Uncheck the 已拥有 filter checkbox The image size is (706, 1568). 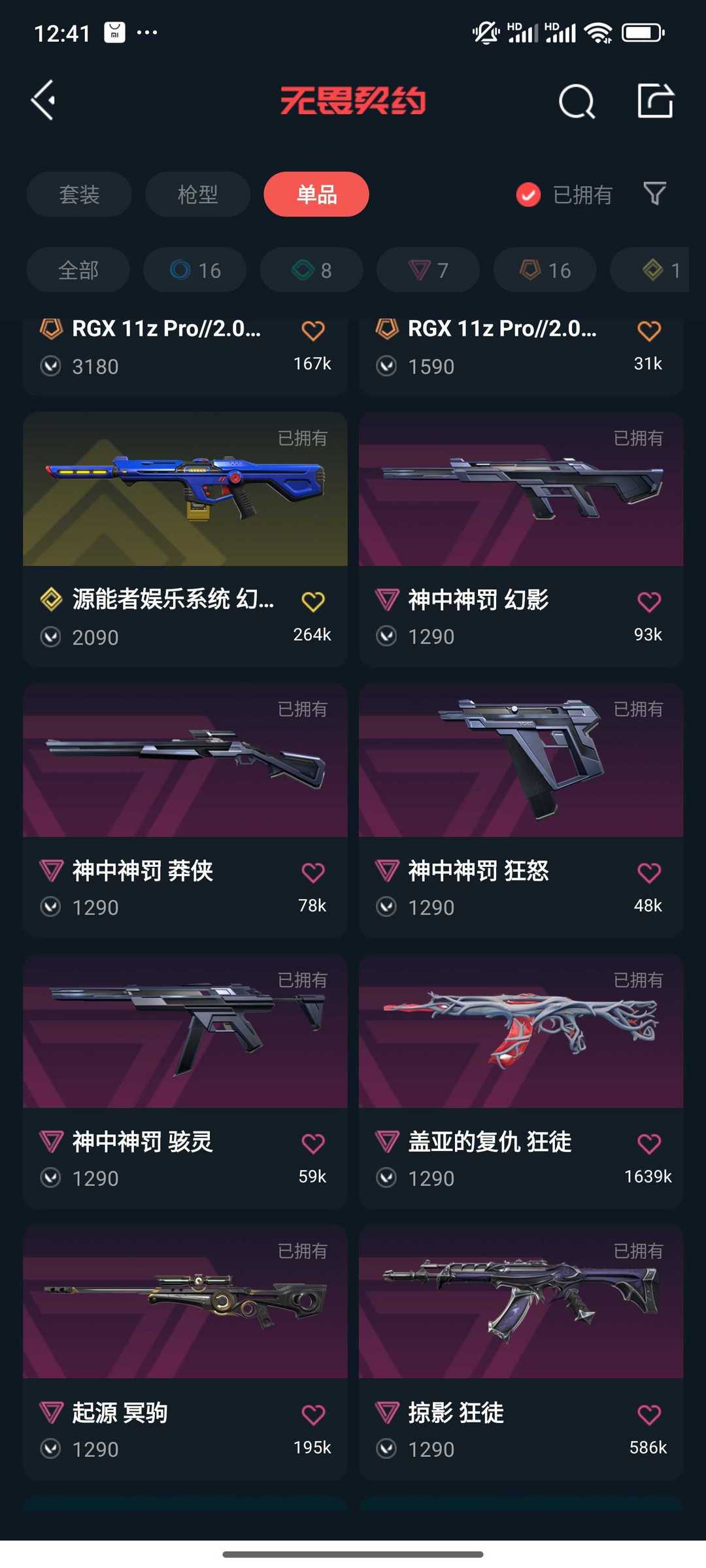[528, 194]
